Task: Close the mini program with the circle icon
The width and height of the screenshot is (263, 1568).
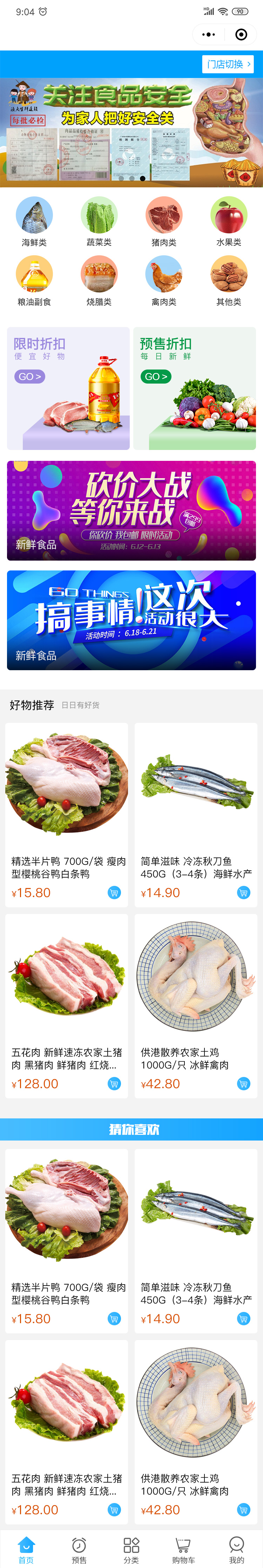Action: pos(241,35)
